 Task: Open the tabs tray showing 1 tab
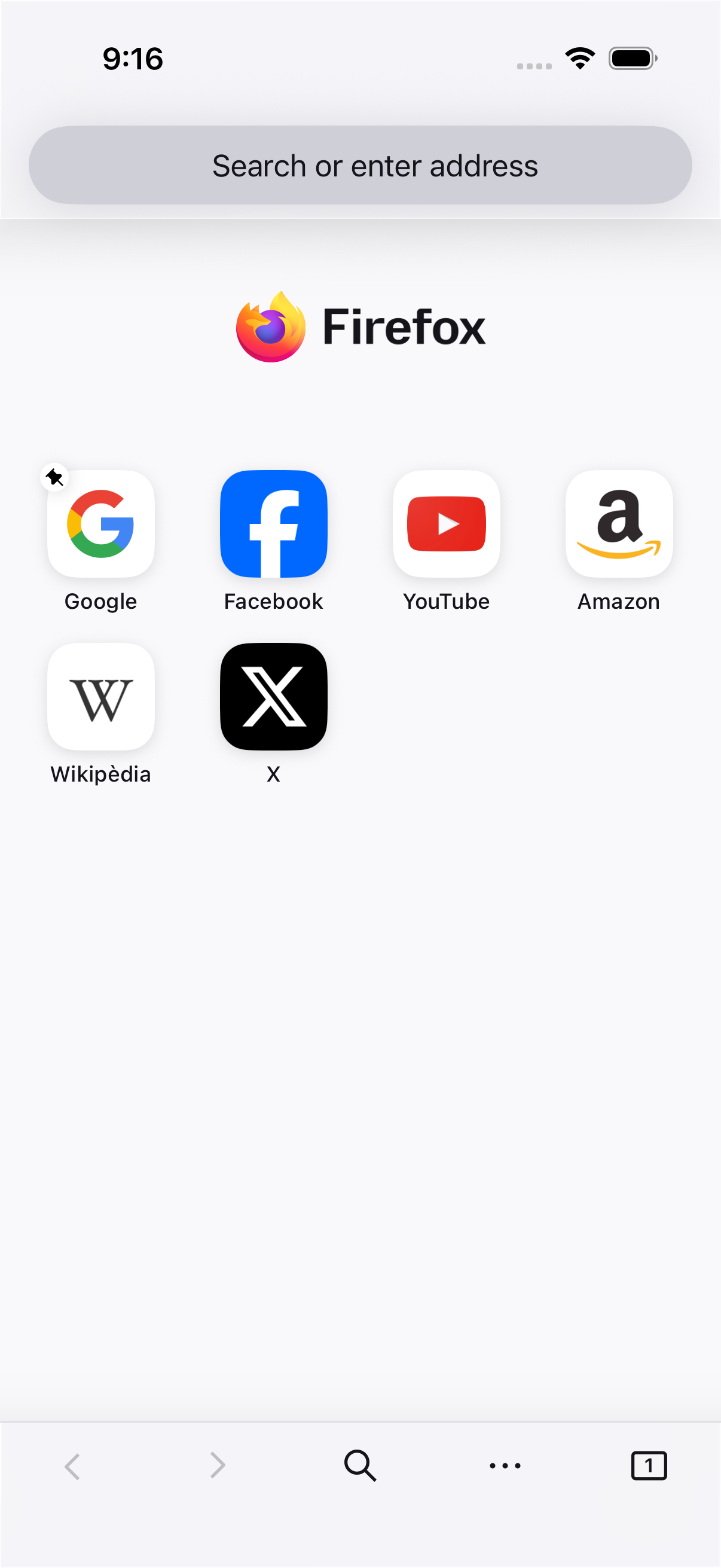point(649,1466)
